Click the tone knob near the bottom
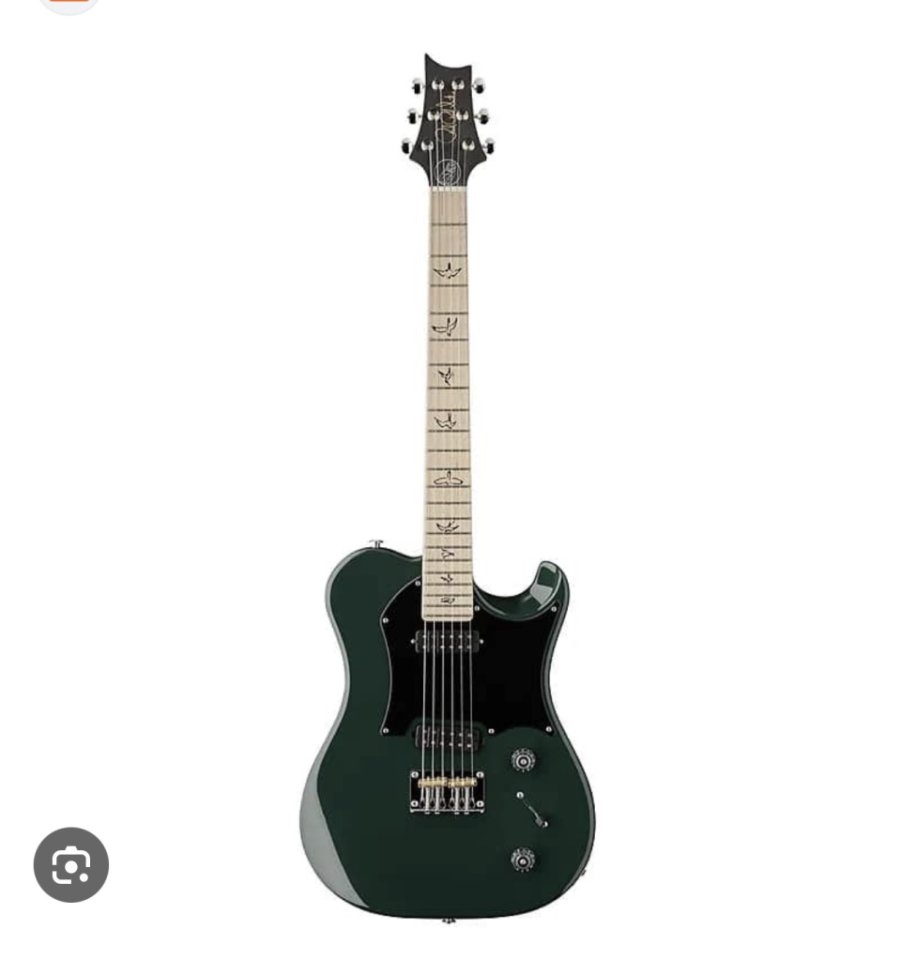 (523, 860)
